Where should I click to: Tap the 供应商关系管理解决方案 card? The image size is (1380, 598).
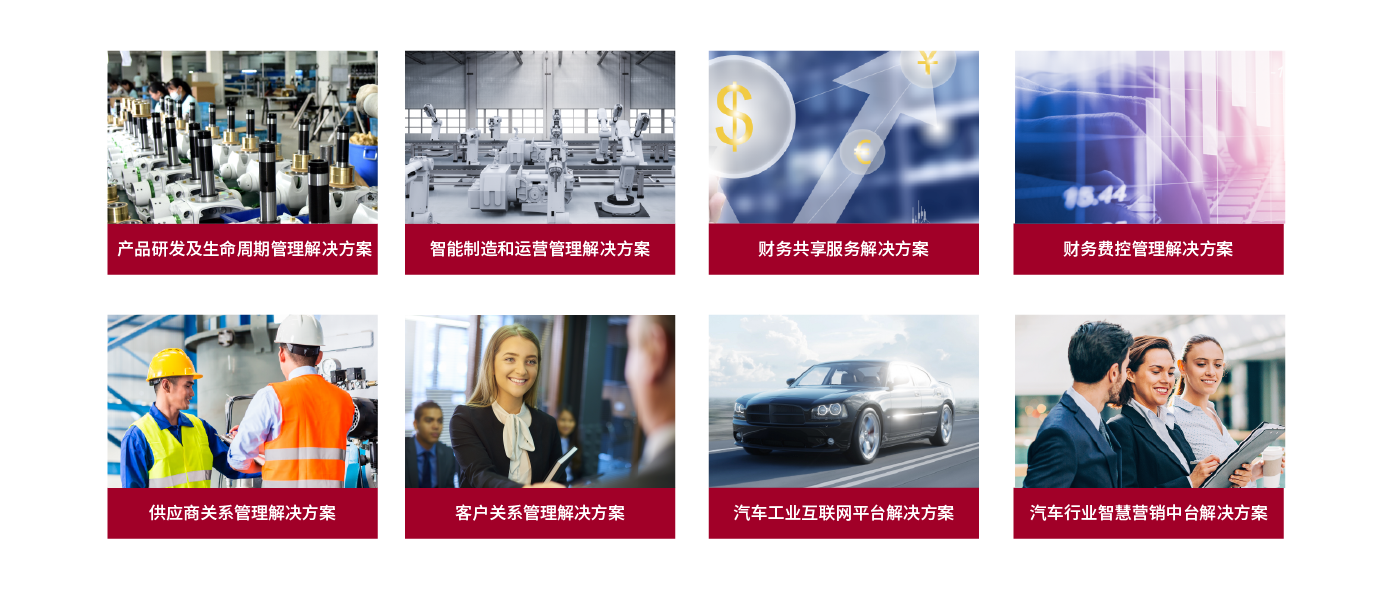243,427
